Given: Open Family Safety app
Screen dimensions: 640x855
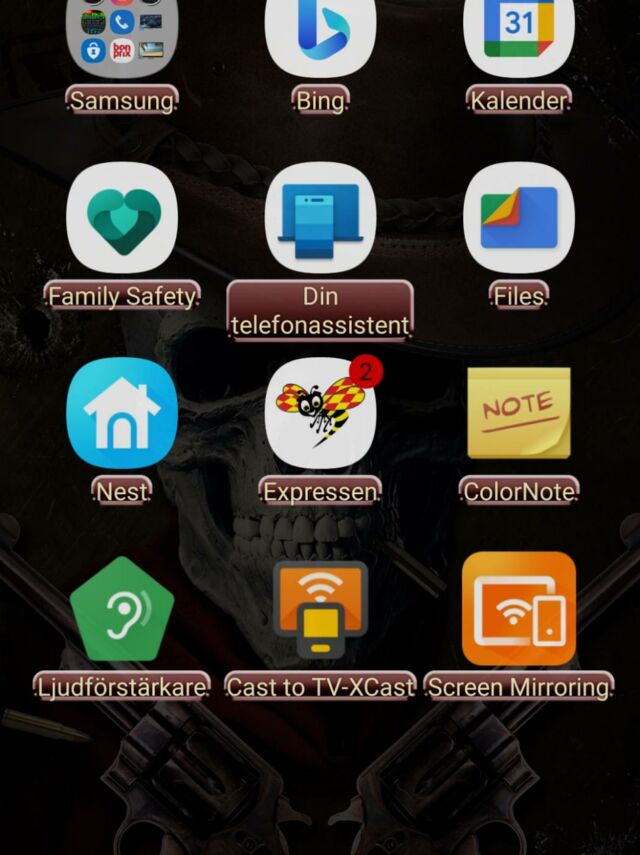Looking at the screenshot, I should pyautogui.click(x=121, y=218).
